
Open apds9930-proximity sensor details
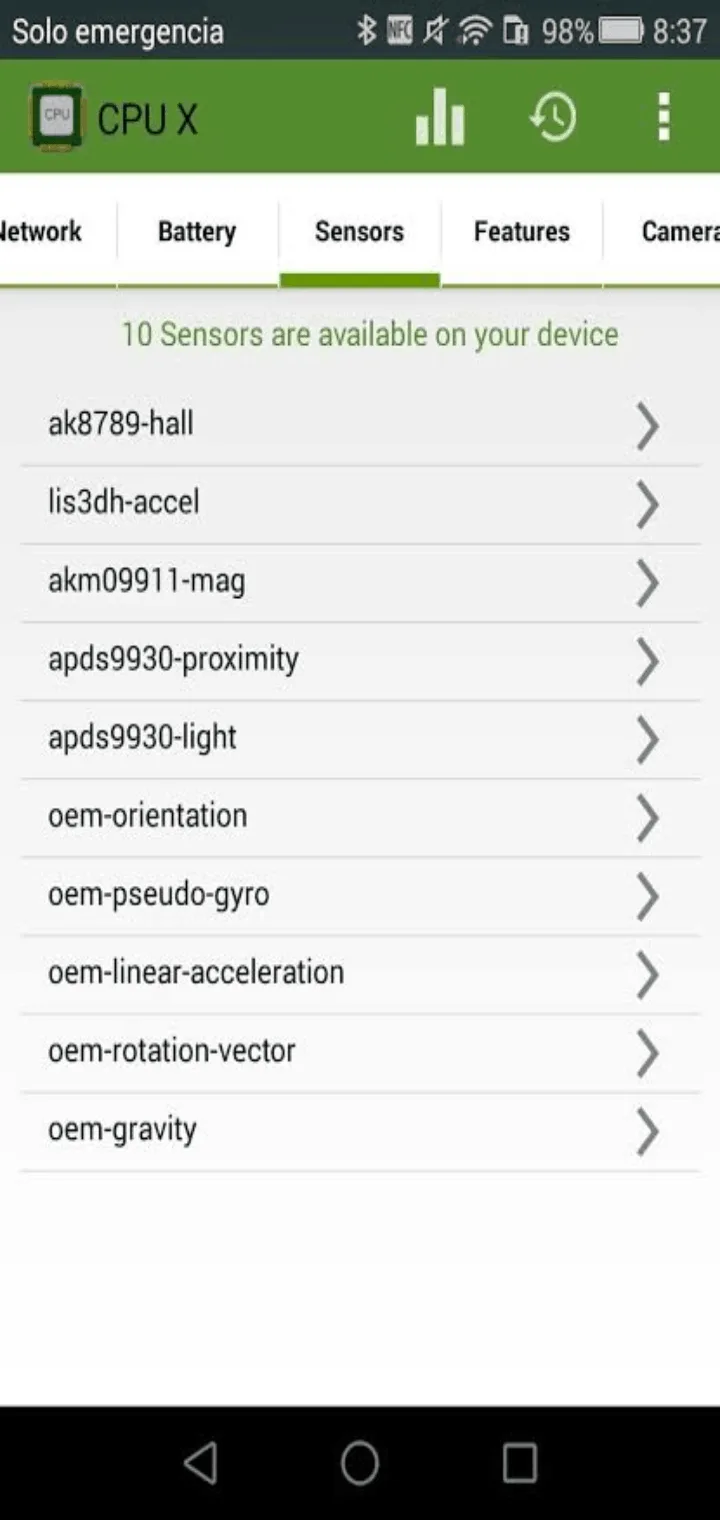(x=360, y=660)
